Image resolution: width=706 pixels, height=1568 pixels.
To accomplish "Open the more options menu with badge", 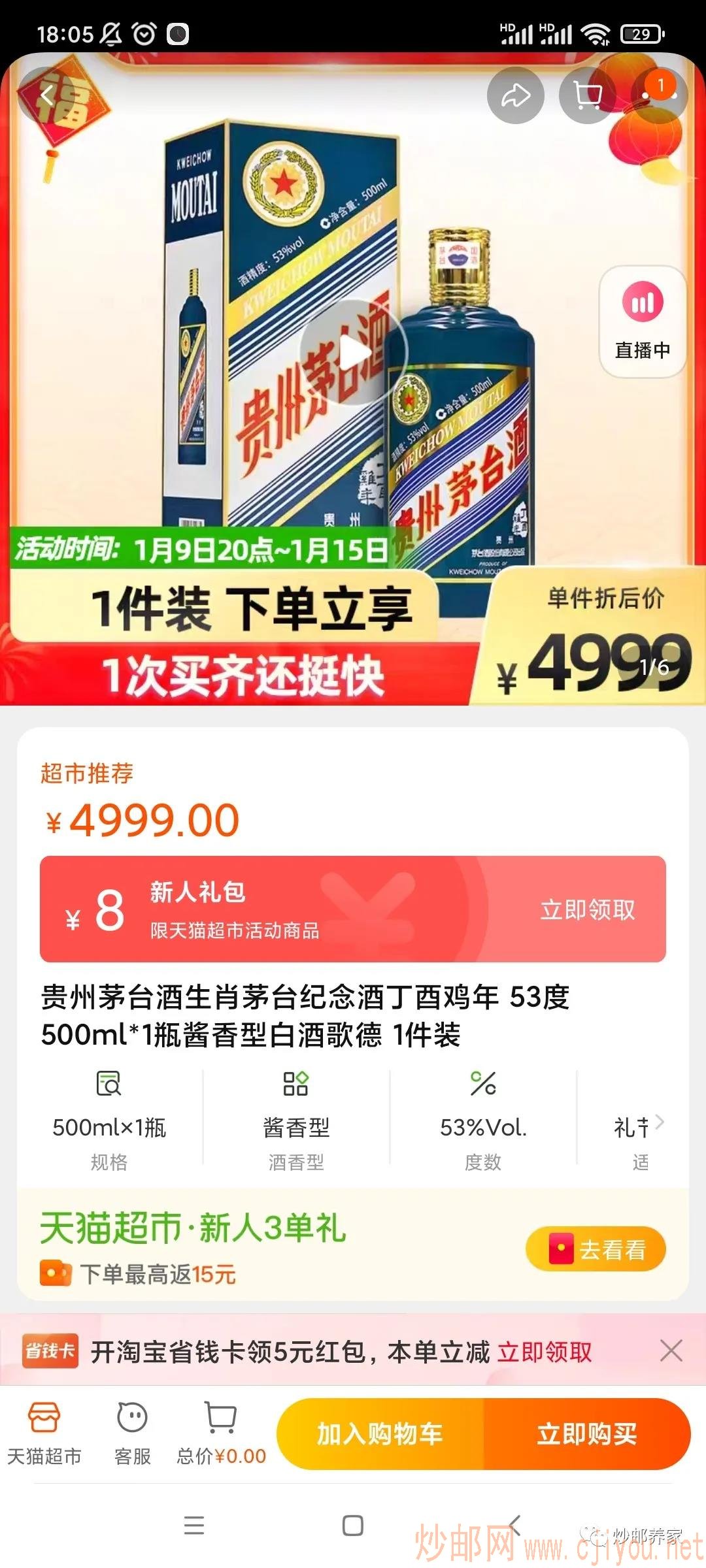I will tap(658, 96).
